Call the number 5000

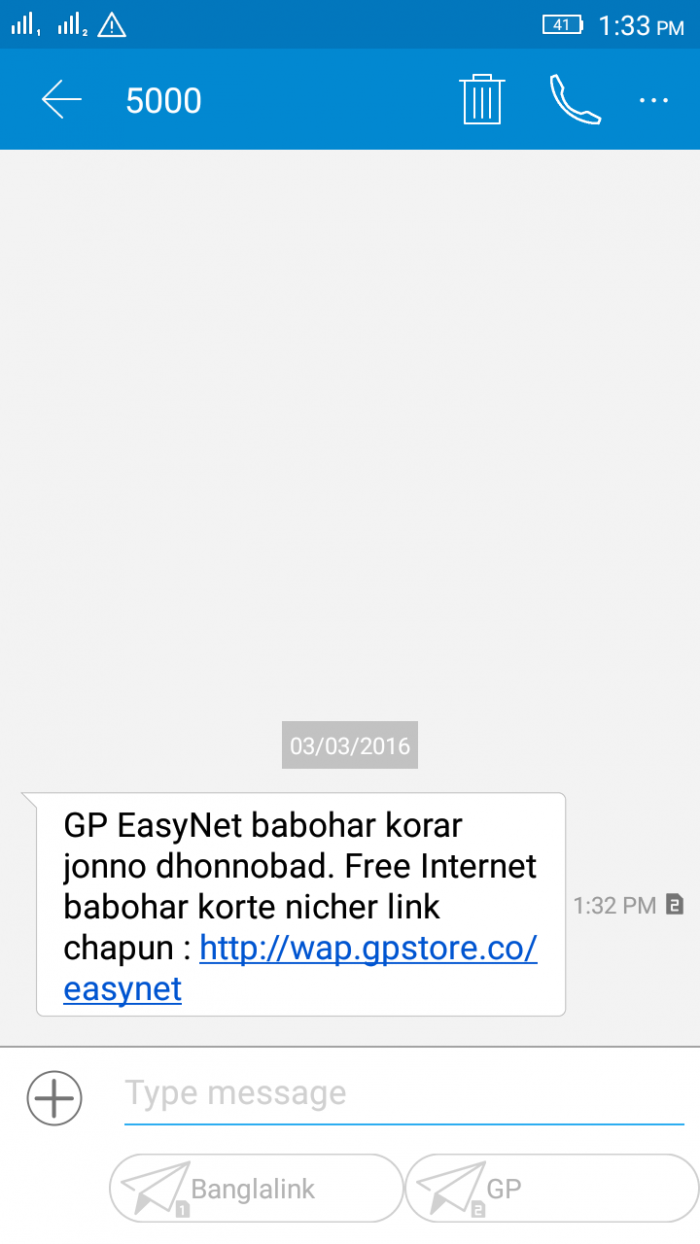point(575,100)
